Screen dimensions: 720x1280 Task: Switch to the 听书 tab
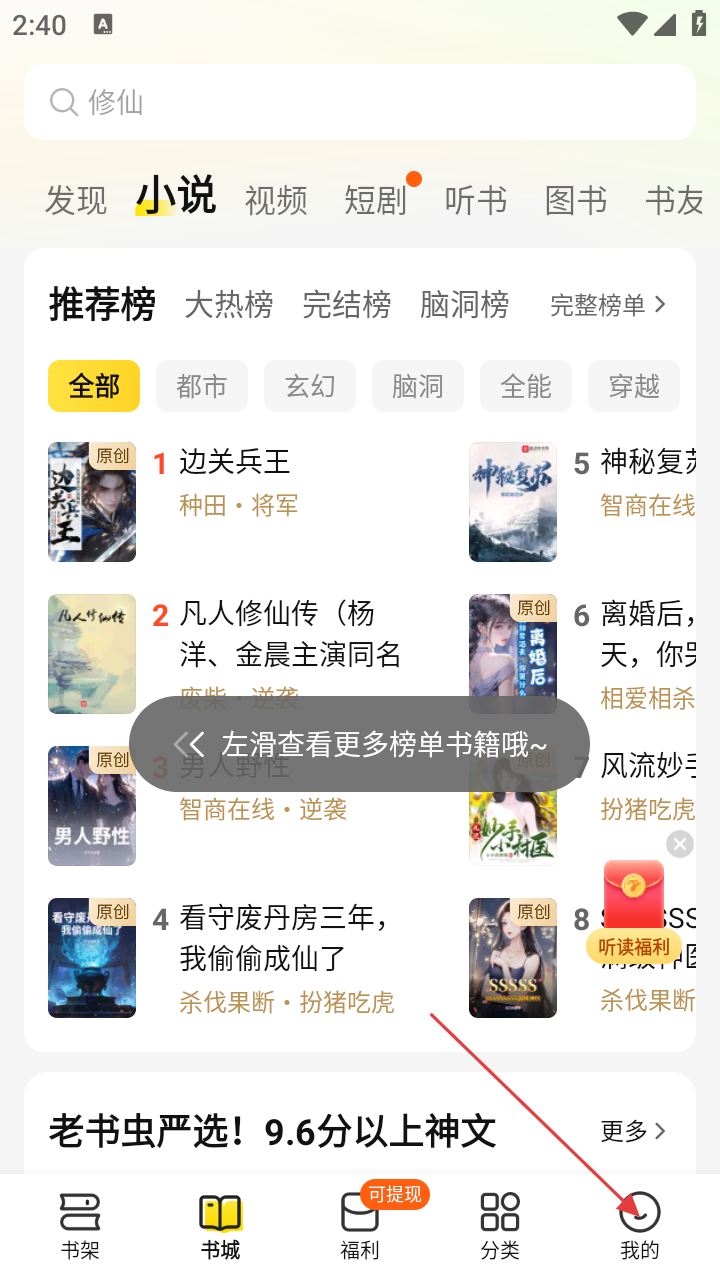[476, 200]
